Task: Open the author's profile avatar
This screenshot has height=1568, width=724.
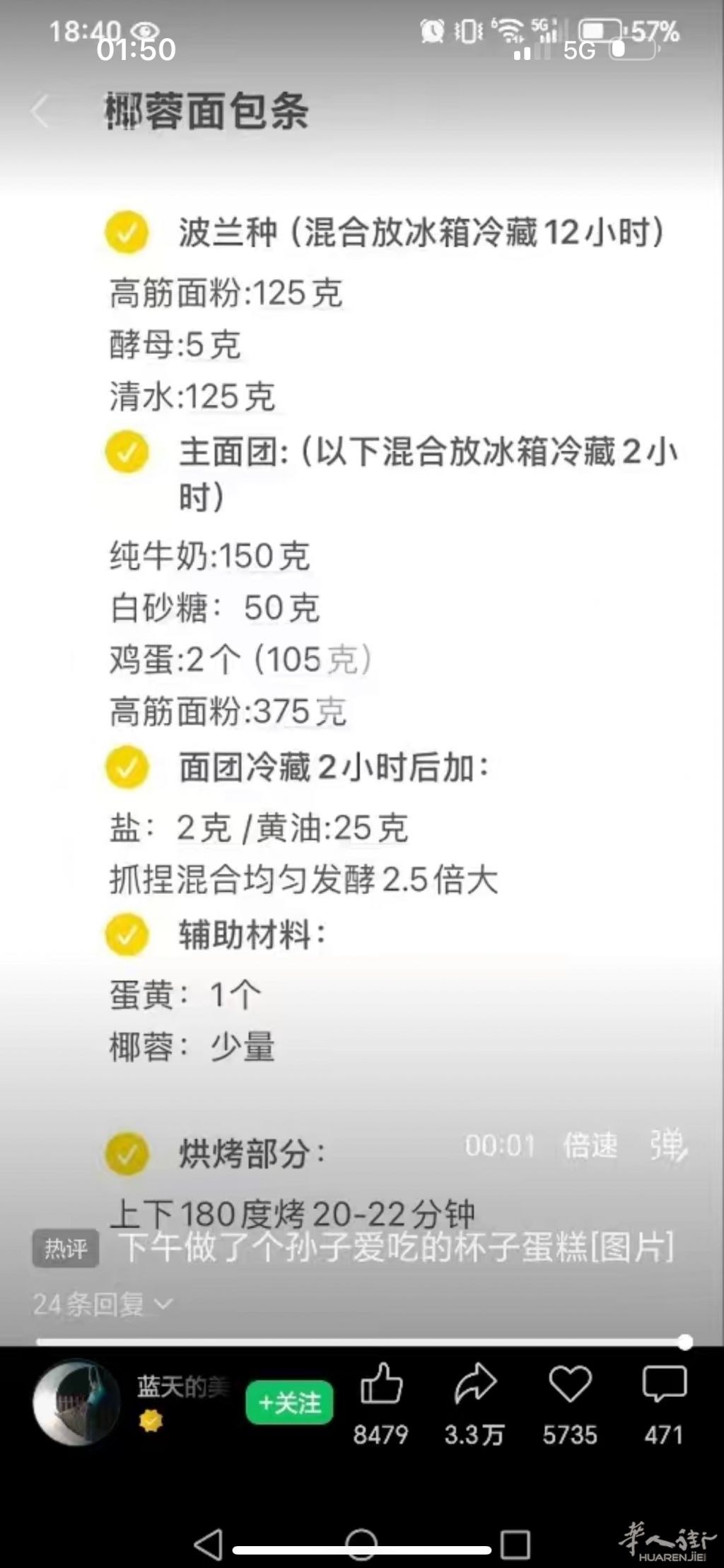Action: (76, 1403)
